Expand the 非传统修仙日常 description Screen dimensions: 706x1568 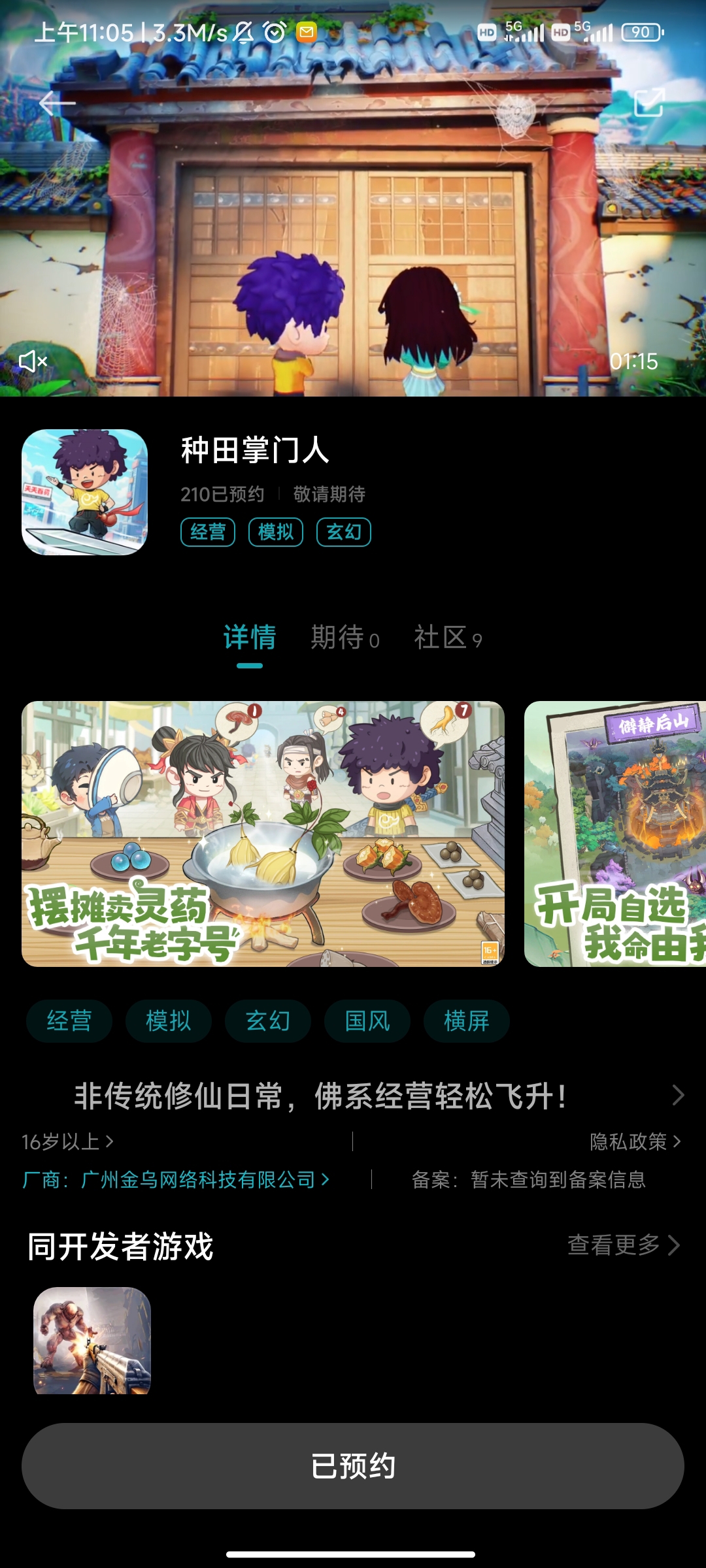[x=678, y=1096]
